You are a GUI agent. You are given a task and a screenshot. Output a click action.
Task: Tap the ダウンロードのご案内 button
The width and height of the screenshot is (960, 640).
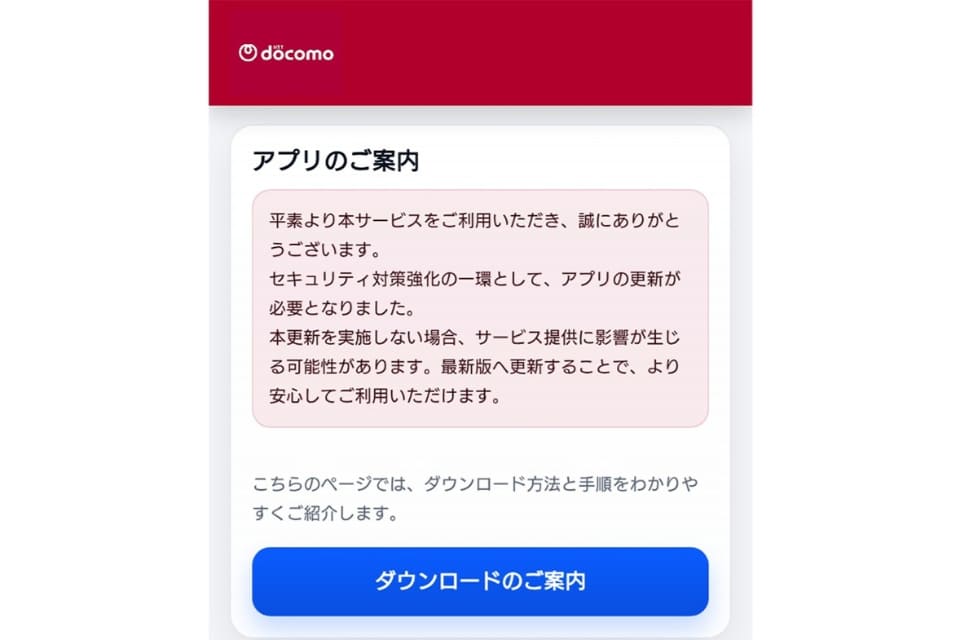(480, 581)
